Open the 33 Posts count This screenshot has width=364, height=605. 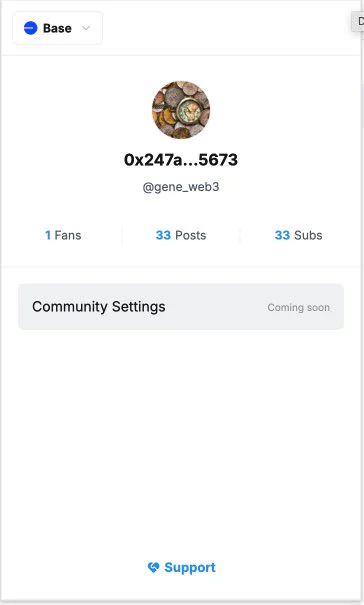pyautogui.click(x=181, y=235)
